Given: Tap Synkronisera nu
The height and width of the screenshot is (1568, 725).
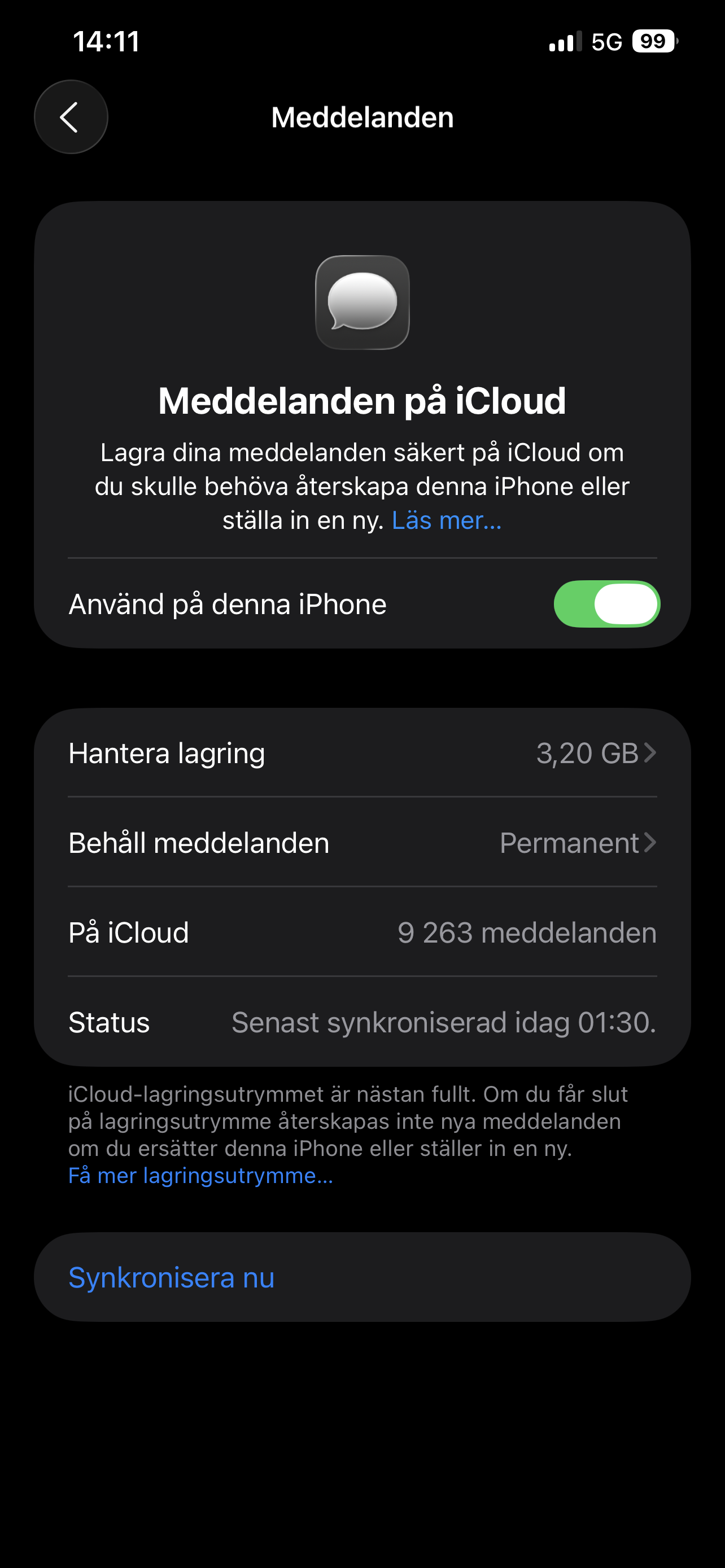Looking at the screenshot, I should point(172,1277).
